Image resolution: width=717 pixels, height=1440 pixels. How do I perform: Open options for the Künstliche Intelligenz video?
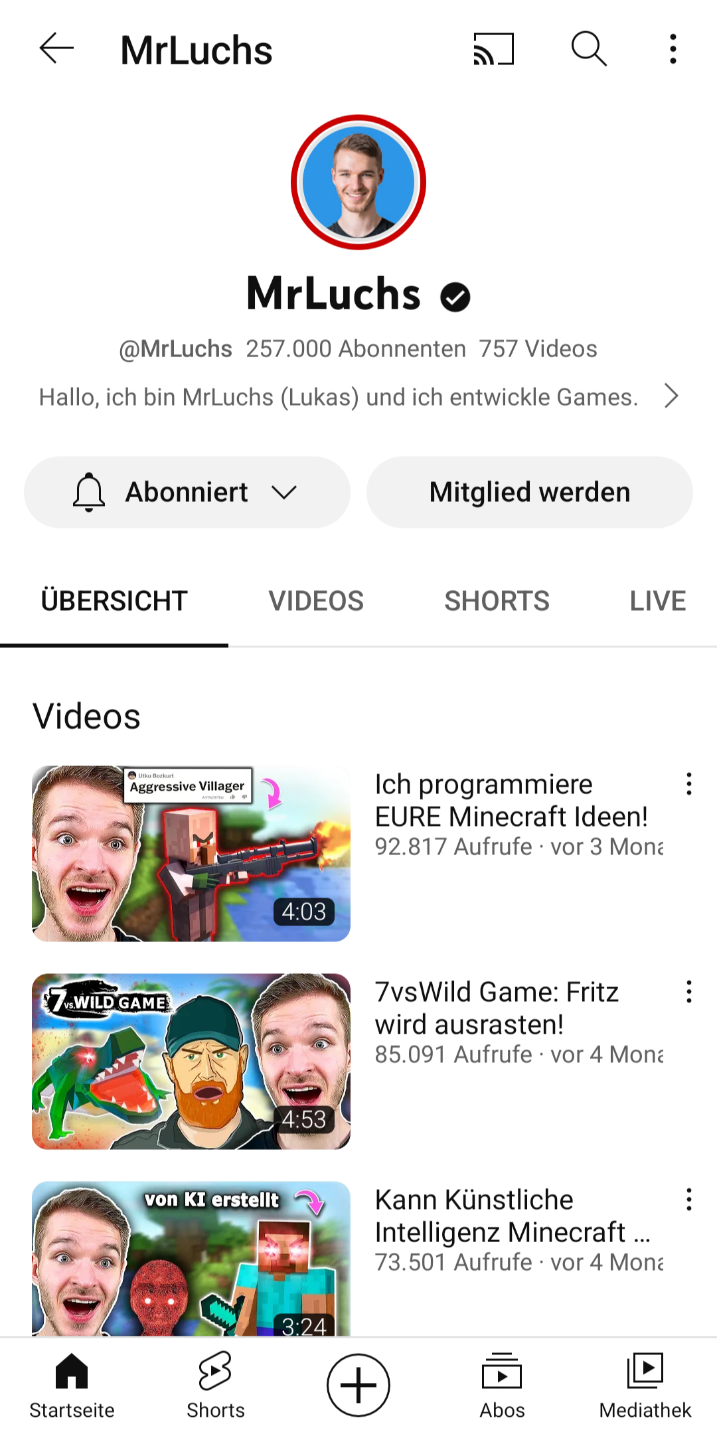689,1200
